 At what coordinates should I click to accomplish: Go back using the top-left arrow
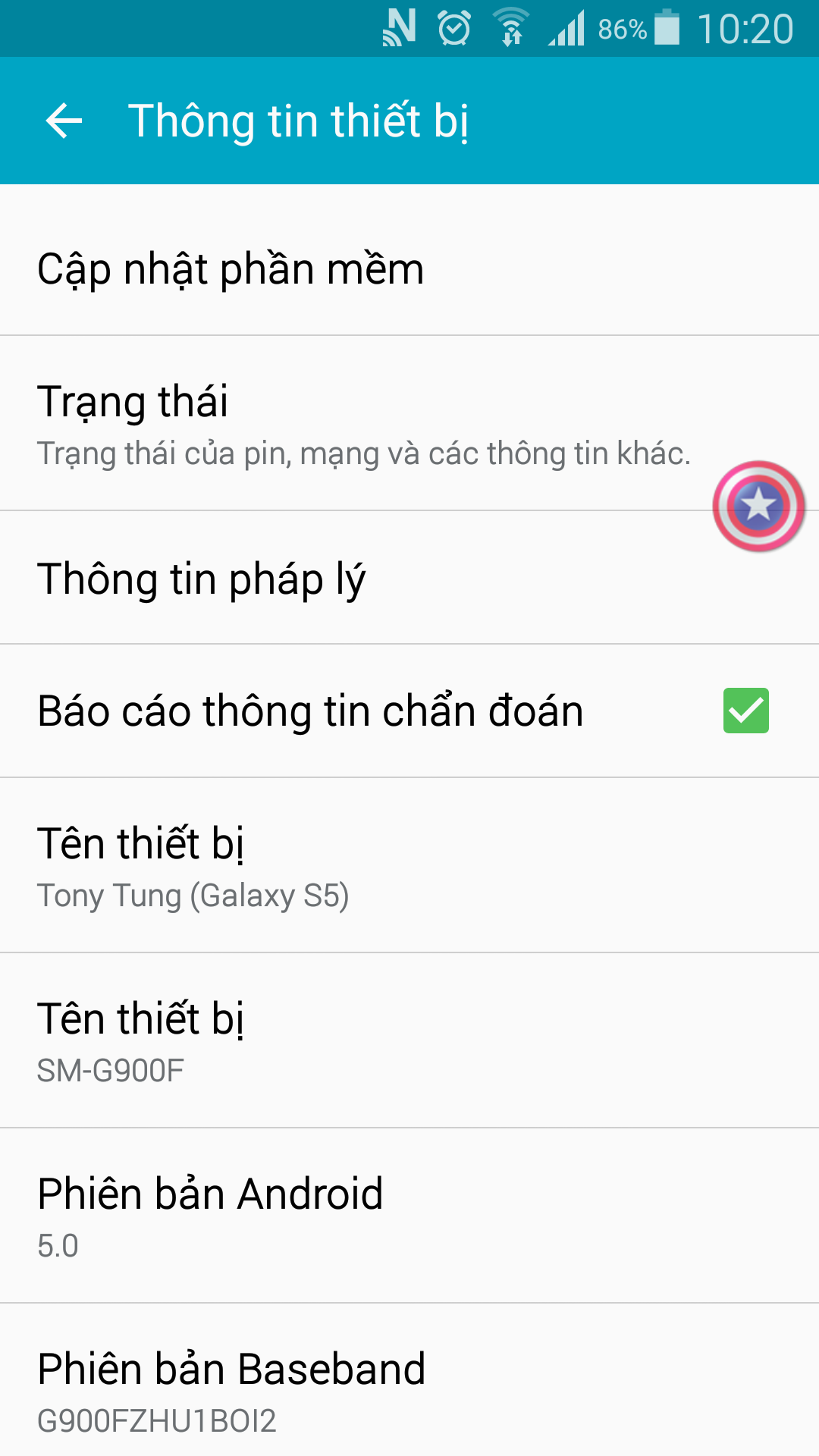click(64, 121)
